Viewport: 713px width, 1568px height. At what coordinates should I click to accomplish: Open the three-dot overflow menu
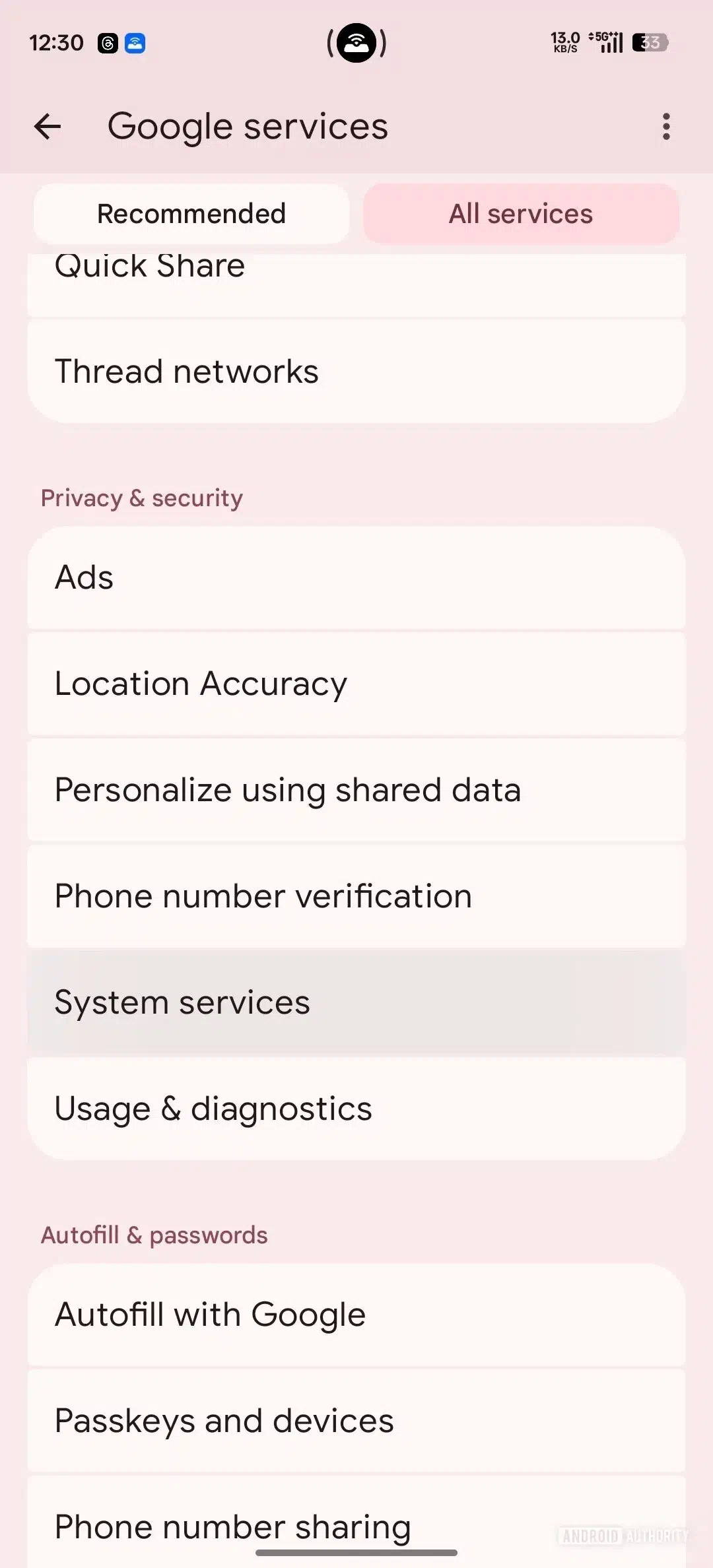666,127
